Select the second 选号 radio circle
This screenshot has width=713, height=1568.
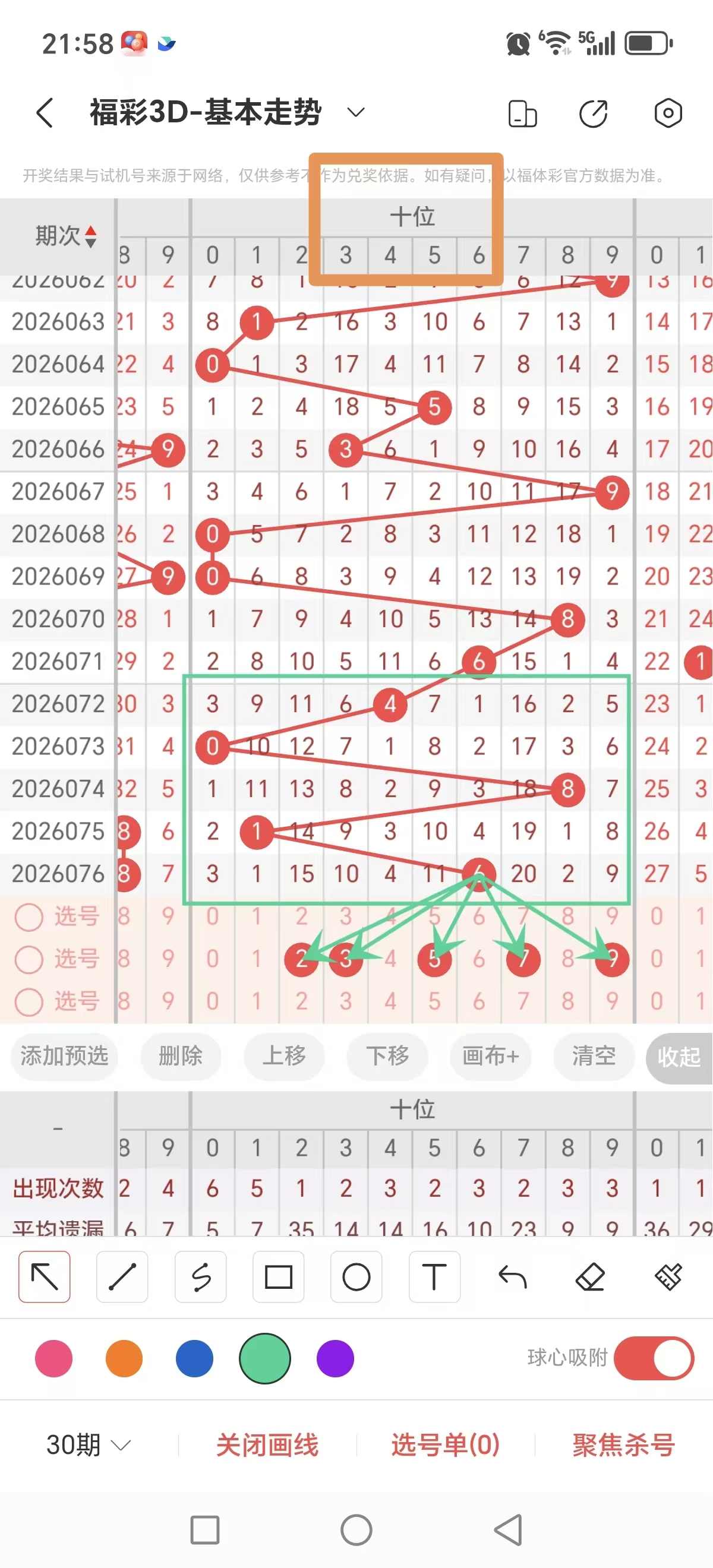point(29,959)
